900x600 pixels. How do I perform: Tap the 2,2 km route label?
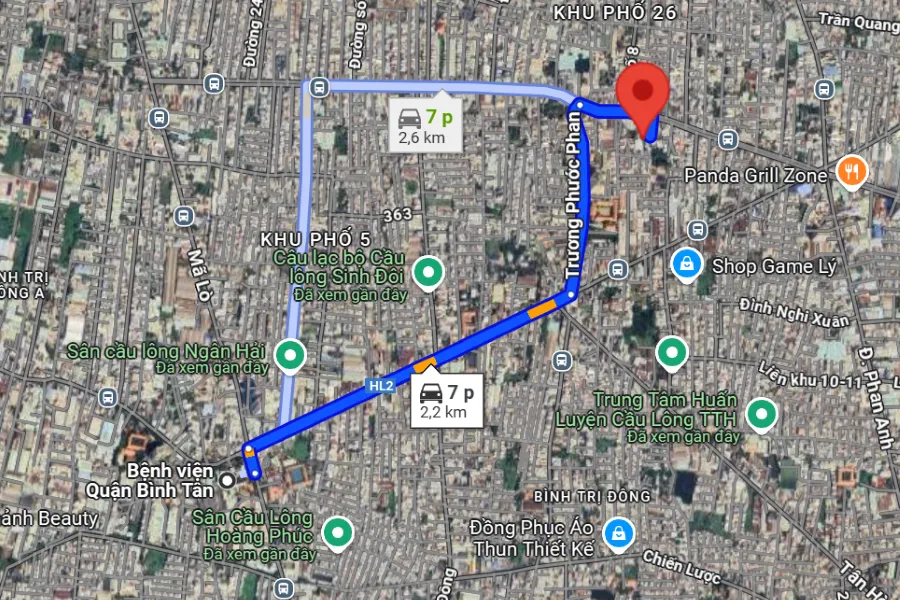click(446, 400)
